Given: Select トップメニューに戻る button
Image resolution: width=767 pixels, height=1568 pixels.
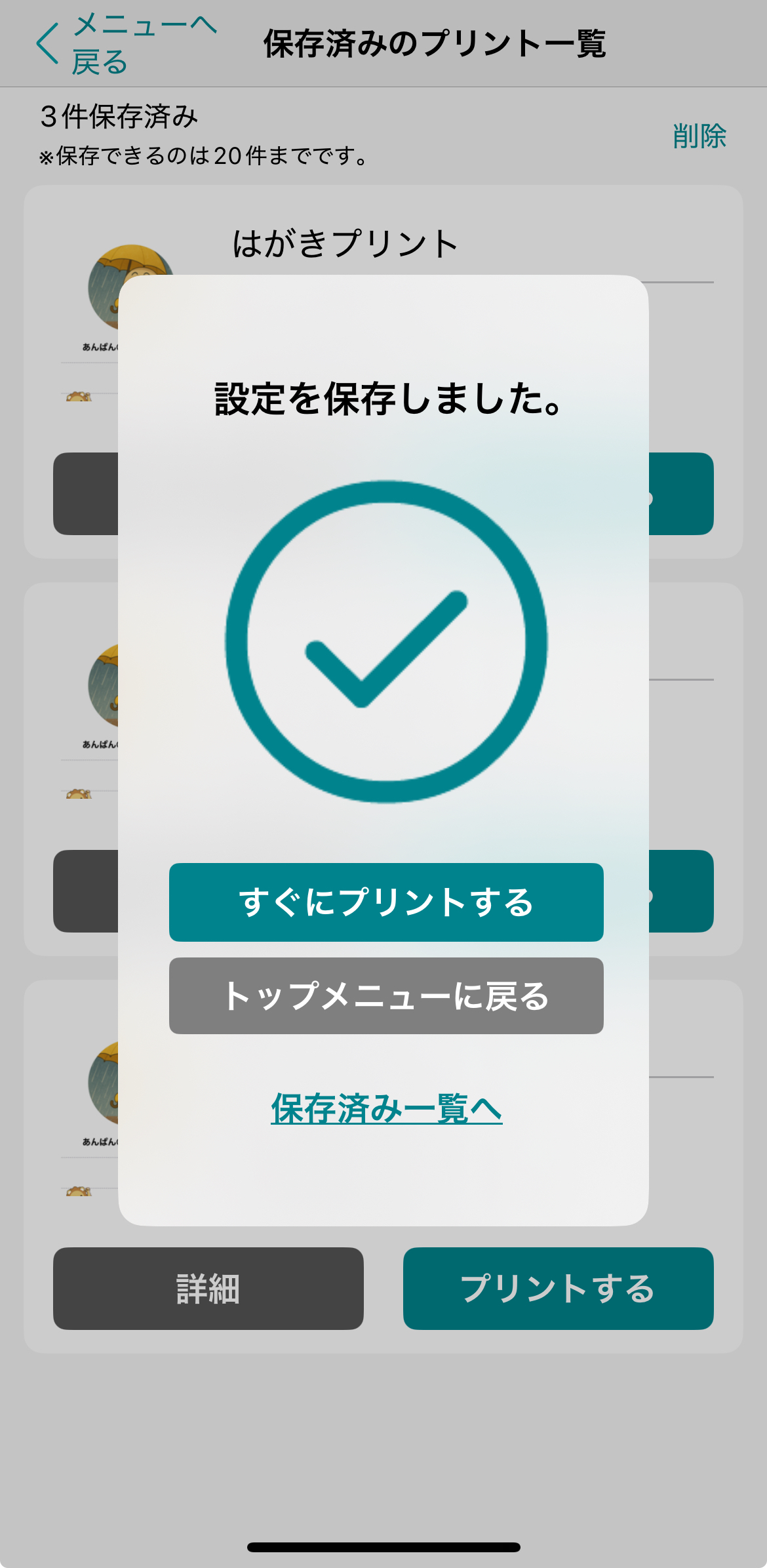Looking at the screenshot, I should coord(386,995).
